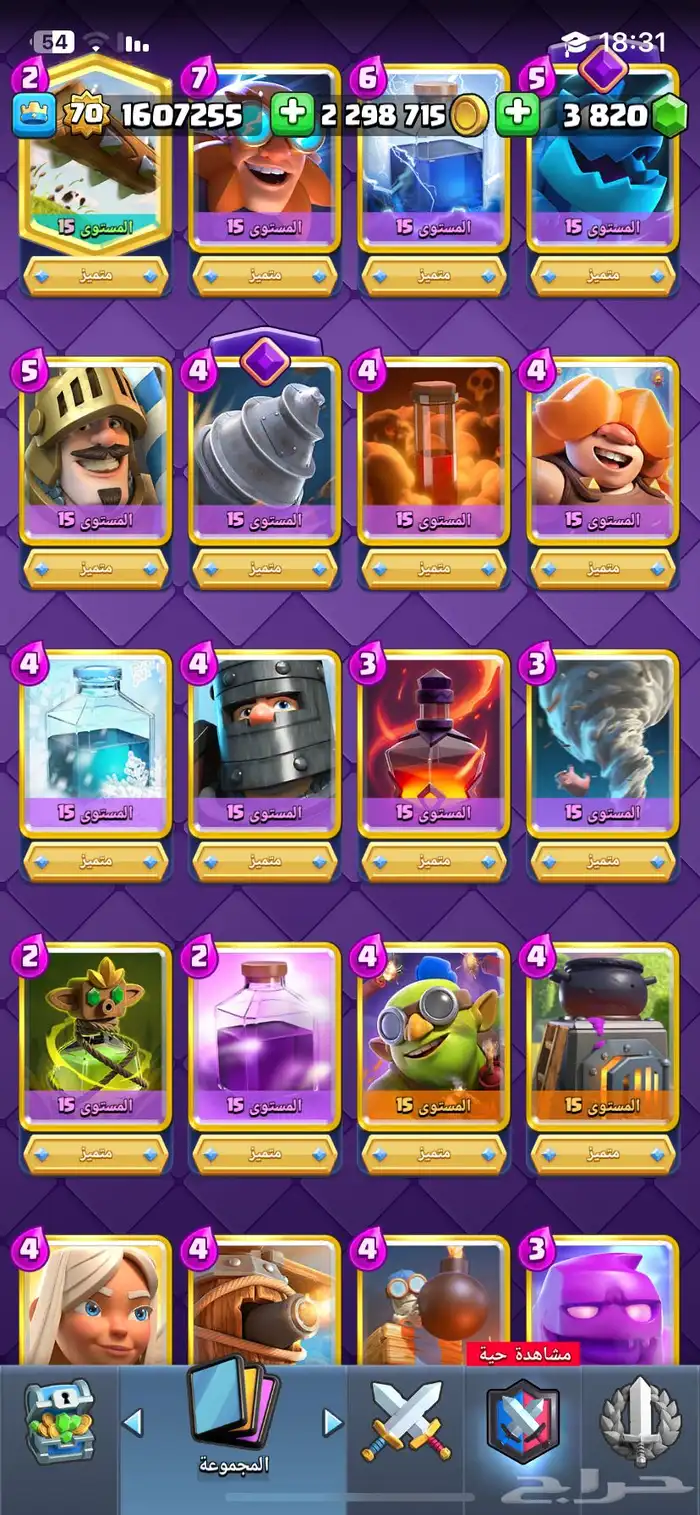
Task: Open the Battle Healer card
Action: pyautogui.click(x=96, y=1300)
